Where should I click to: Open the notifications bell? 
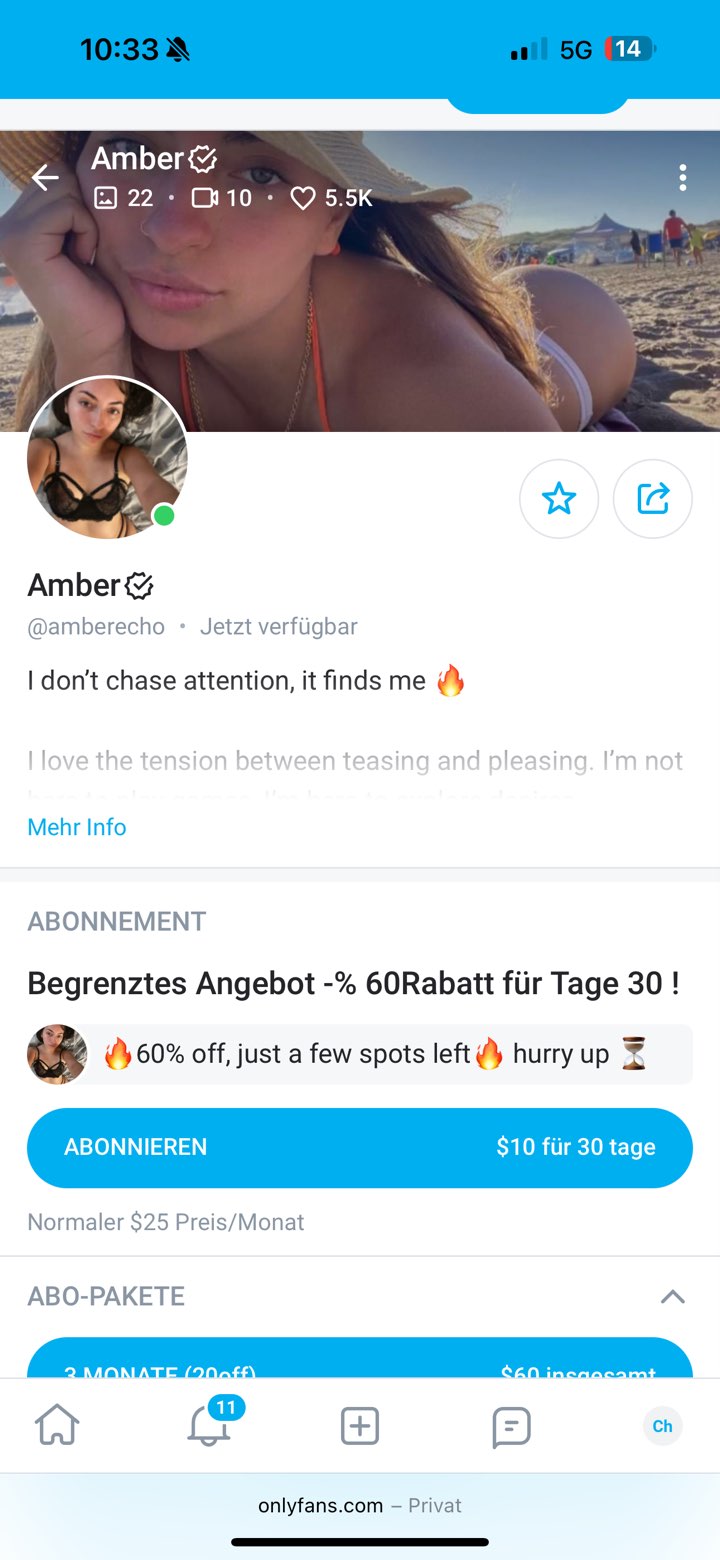(208, 1426)
